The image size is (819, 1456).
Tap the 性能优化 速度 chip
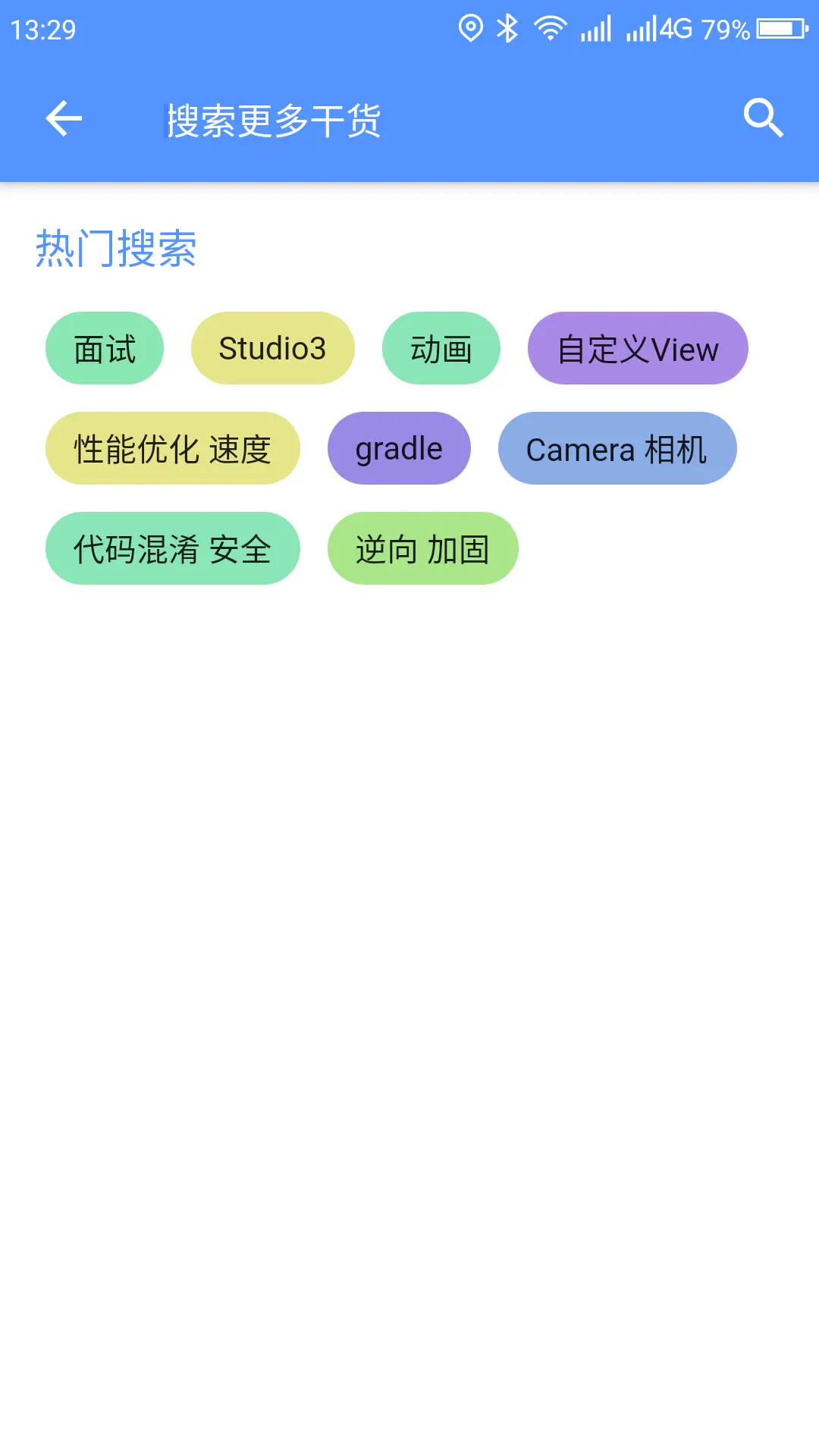173,449
